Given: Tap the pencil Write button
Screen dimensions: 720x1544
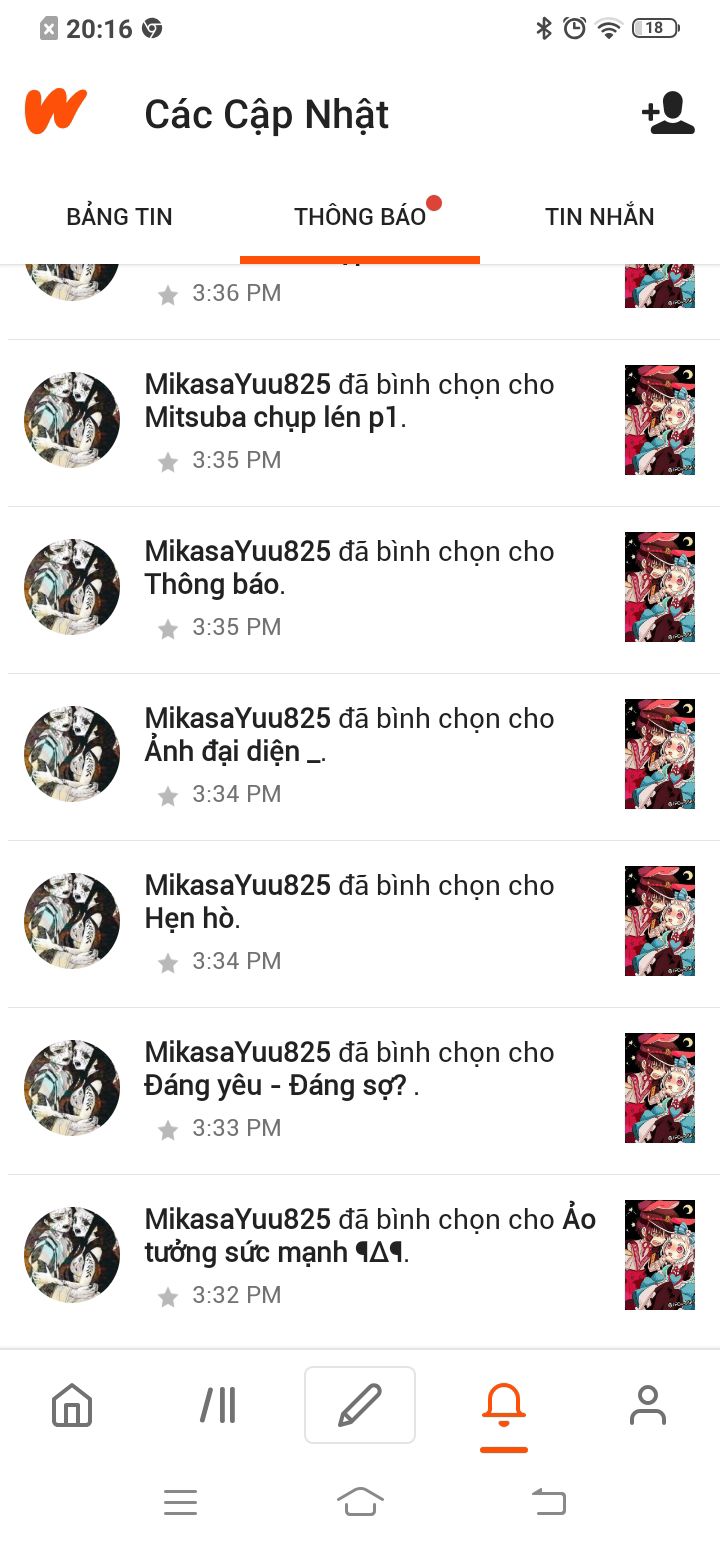Looking at the screenshot, I should coord(360,1405).
